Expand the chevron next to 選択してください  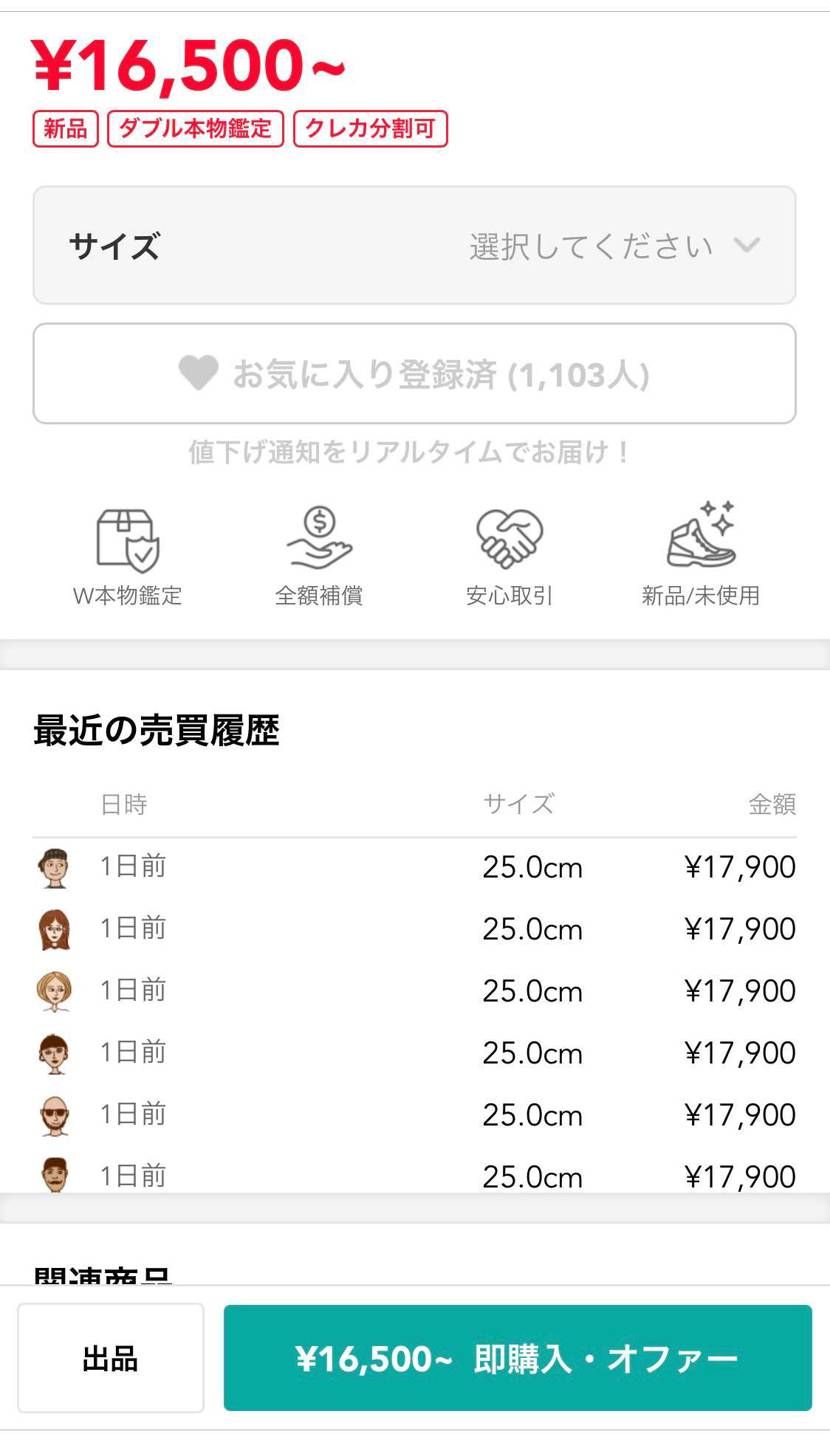(747, 244)
